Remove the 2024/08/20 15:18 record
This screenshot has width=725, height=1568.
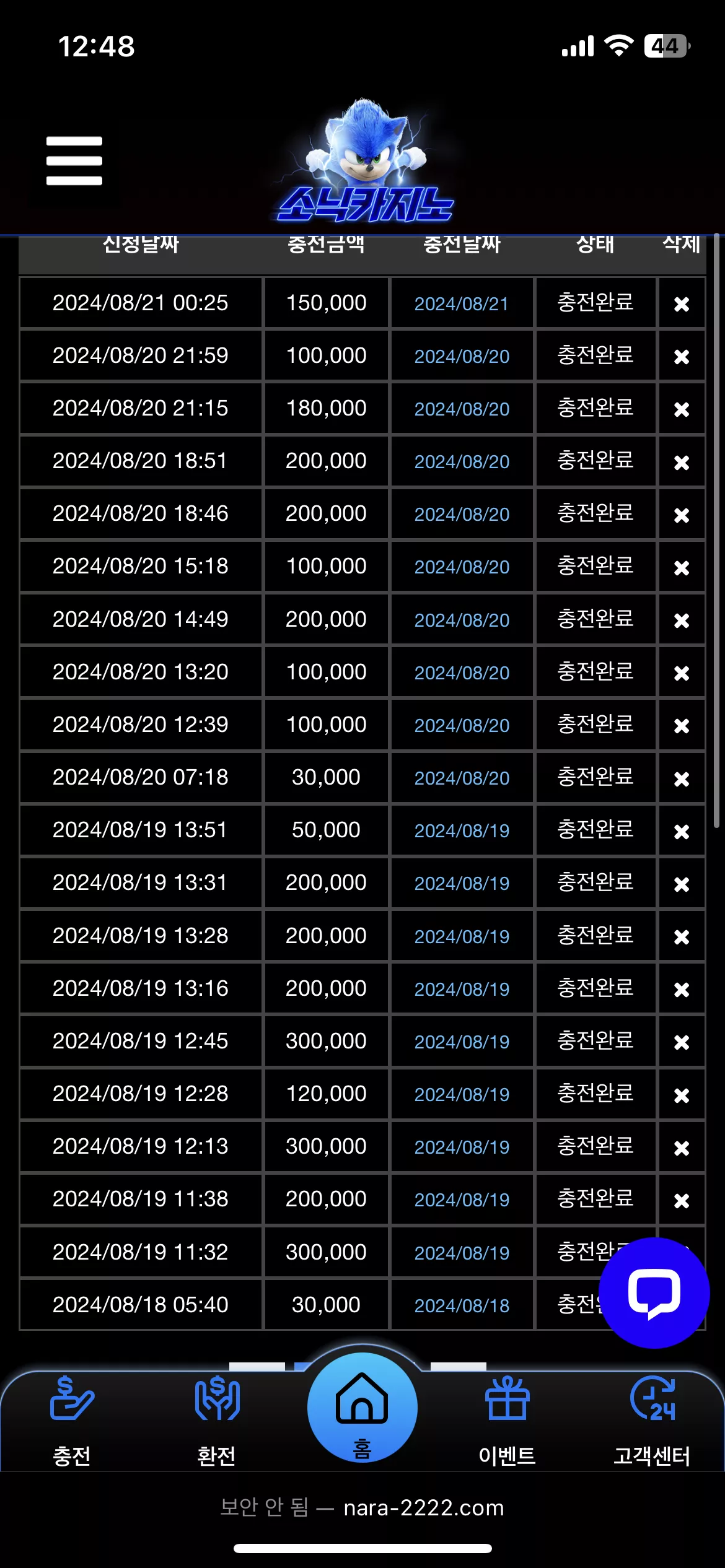(682, 568)
